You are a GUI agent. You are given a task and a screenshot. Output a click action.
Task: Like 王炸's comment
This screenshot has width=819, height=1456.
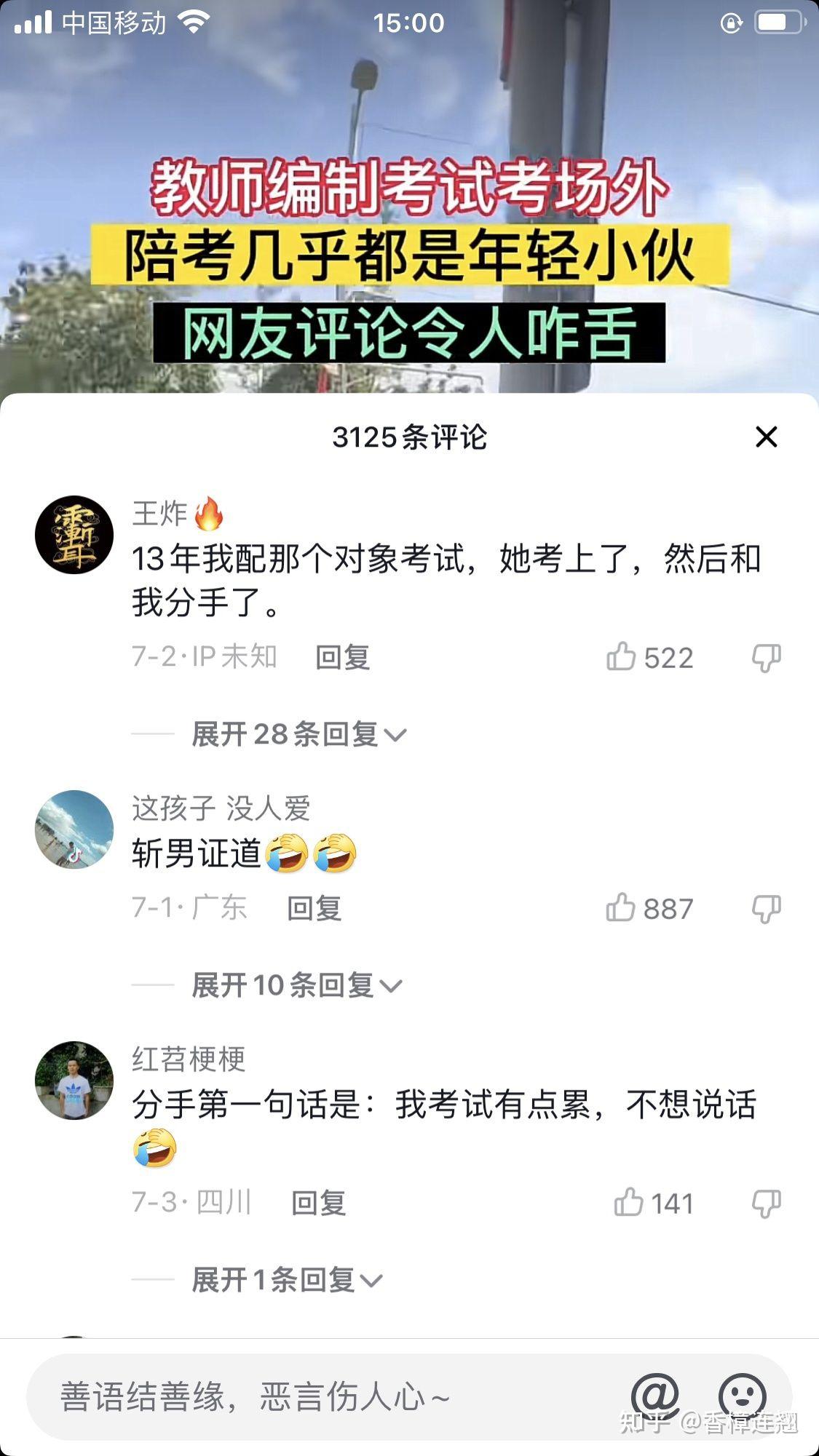(x=621, y=656)
